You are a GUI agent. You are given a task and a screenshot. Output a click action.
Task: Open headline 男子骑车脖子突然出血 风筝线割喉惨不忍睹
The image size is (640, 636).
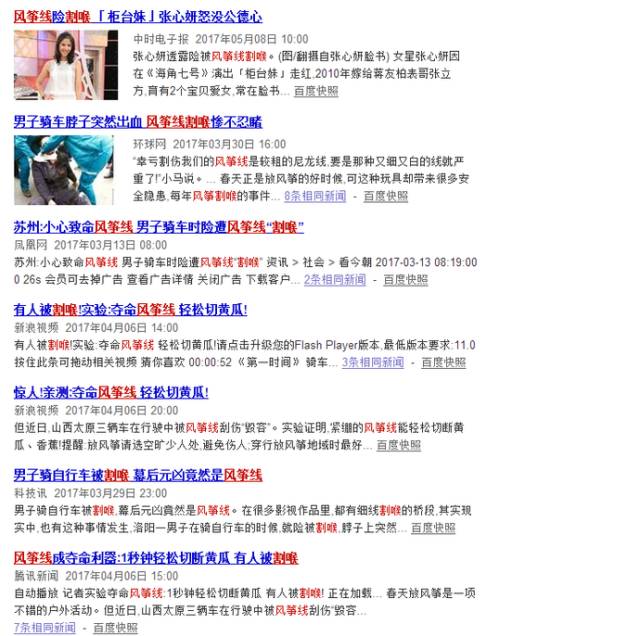click(x=138, y=122)
